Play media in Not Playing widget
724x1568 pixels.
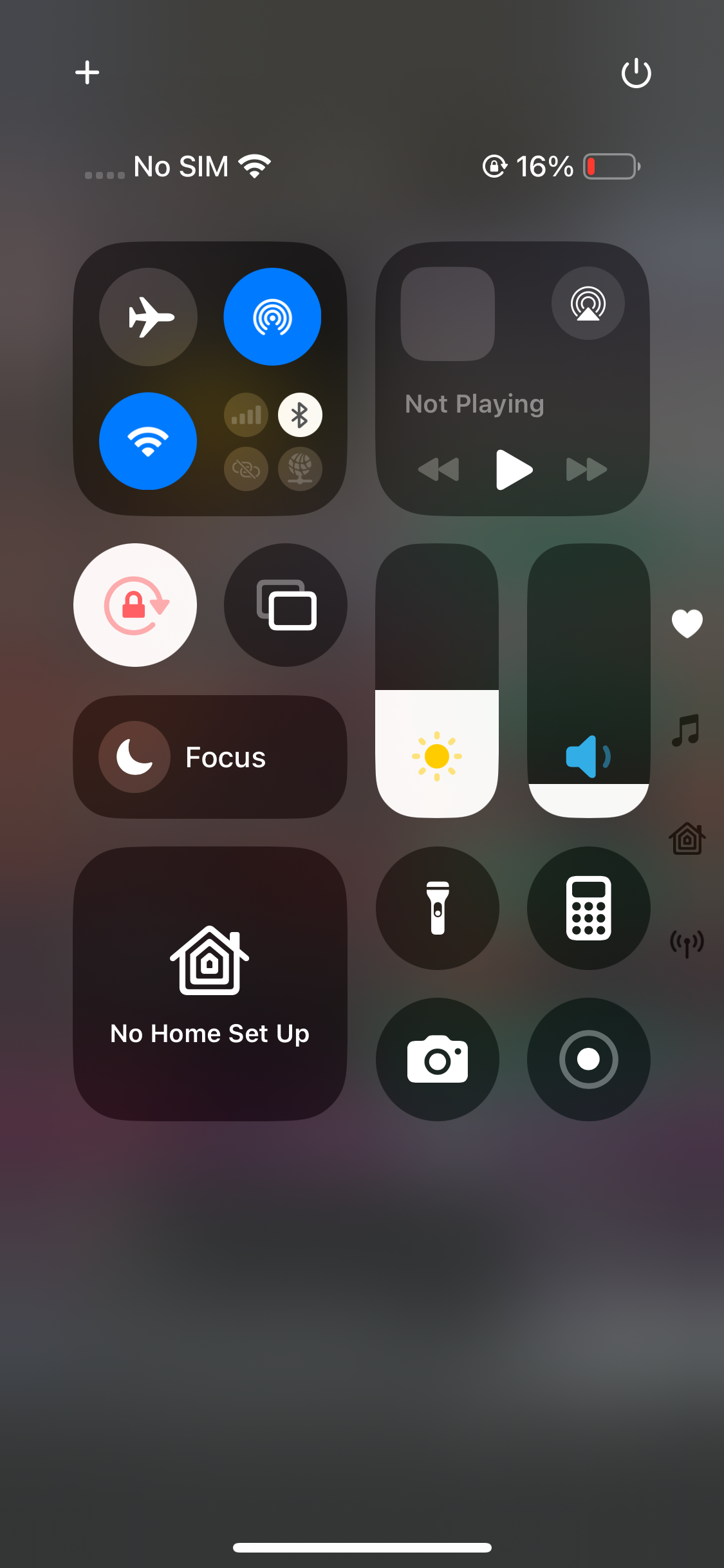[514, 469]
